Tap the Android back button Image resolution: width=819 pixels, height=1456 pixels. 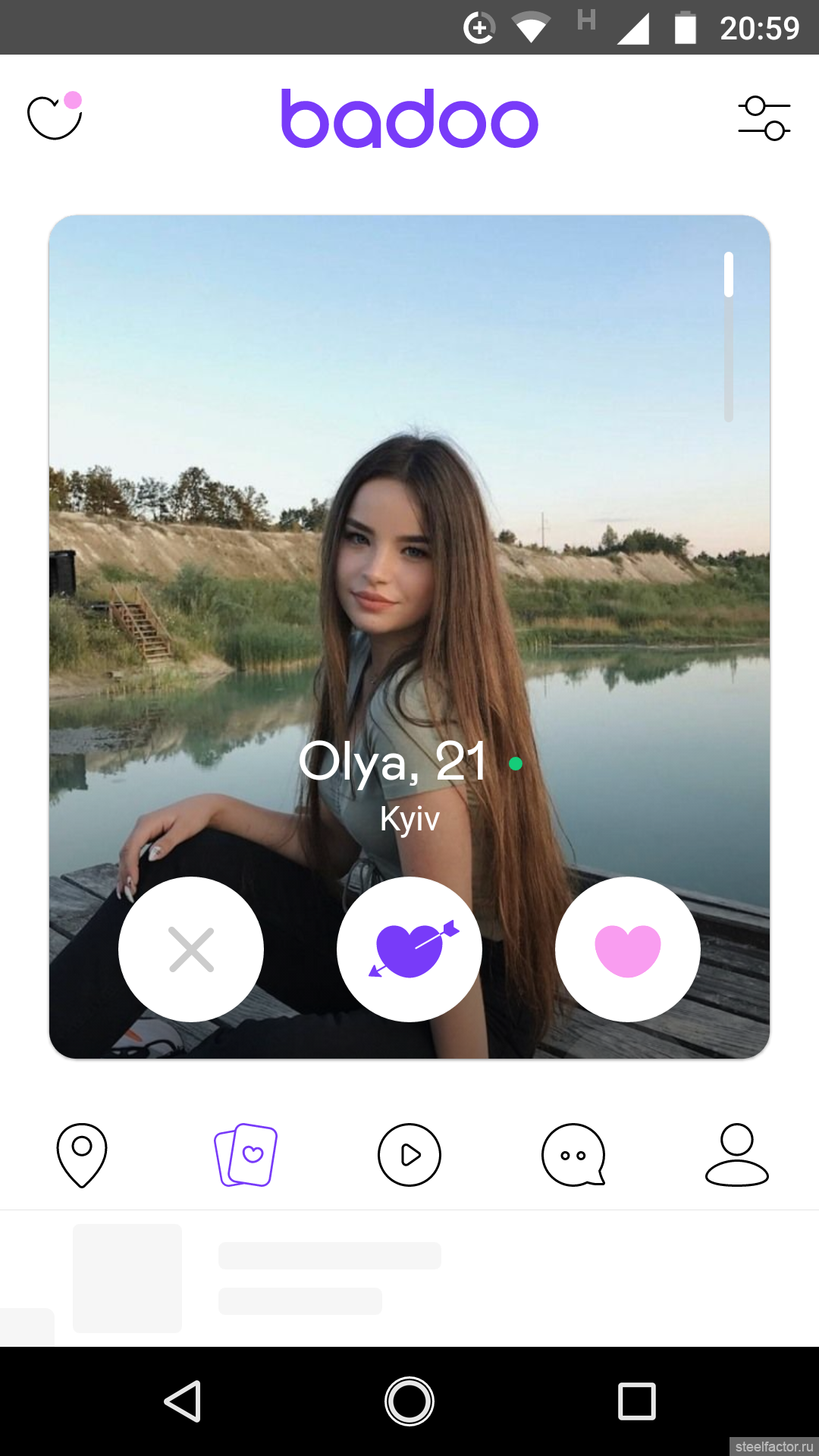pos(183,1401)
